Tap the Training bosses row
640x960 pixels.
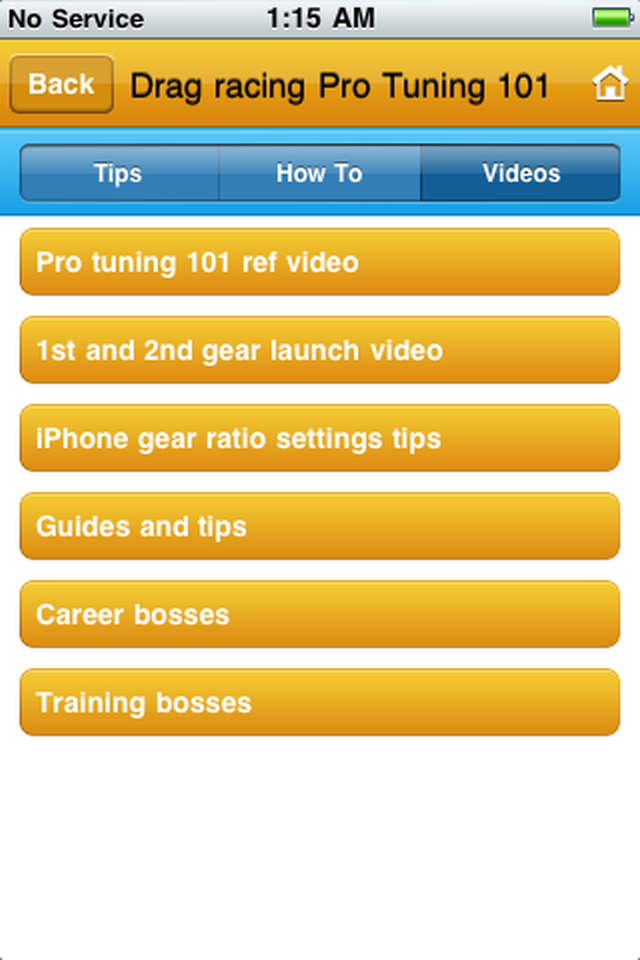click(320, 702)
